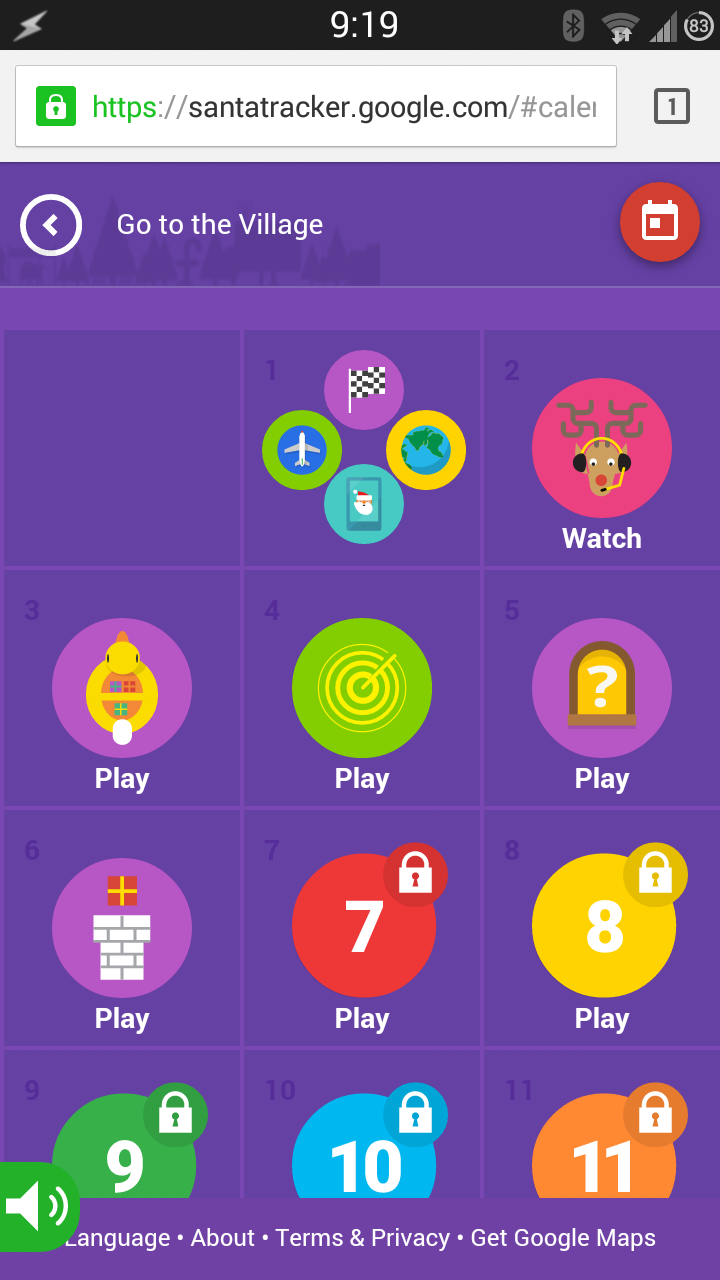
Task: Open the About link
Action: [222, 1238]
